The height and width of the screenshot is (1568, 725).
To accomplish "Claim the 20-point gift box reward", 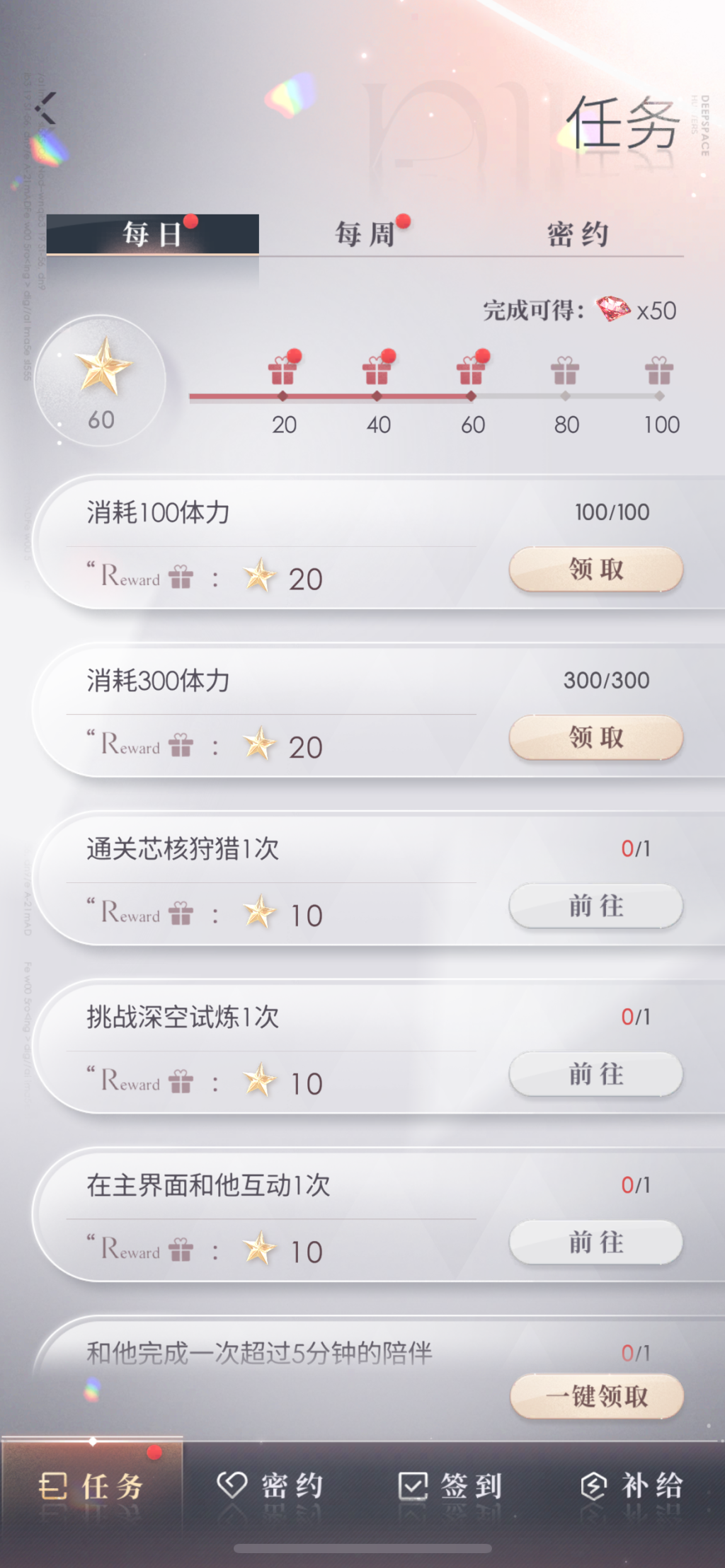I will coord(283,370).
